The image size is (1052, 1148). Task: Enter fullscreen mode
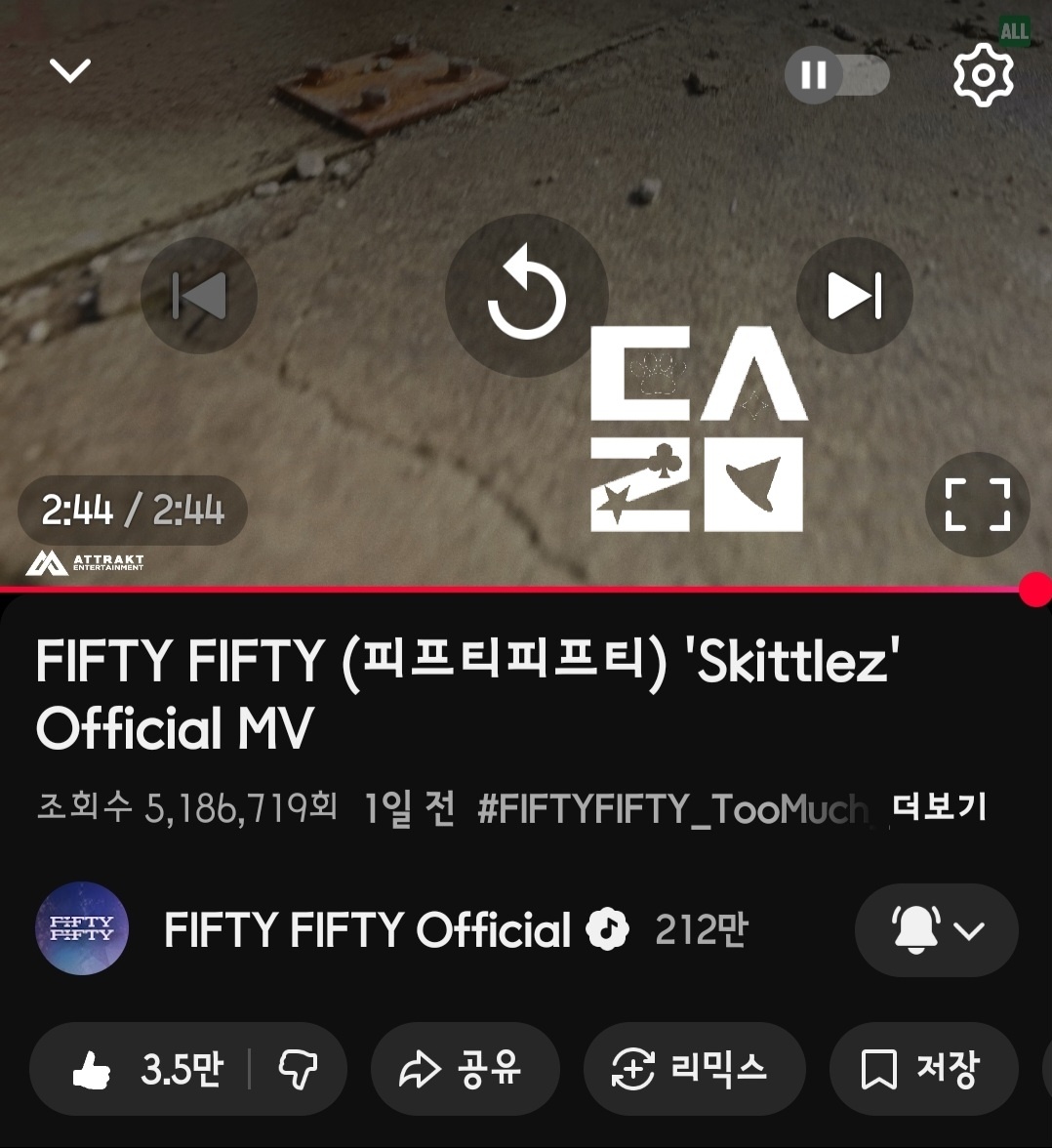click(977, 505)
